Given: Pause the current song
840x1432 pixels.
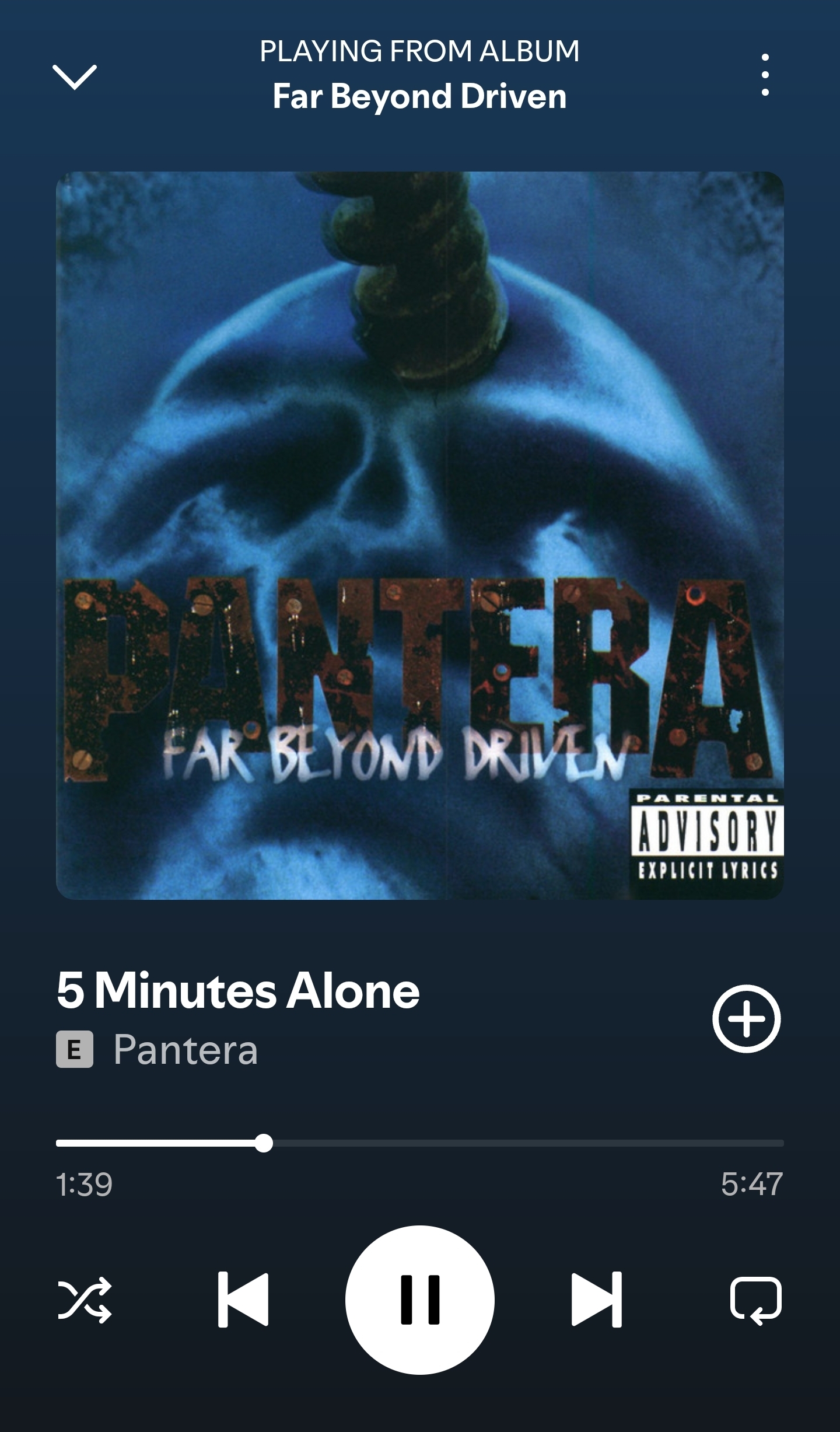Looking at the screenshot, I should 420,1300.
